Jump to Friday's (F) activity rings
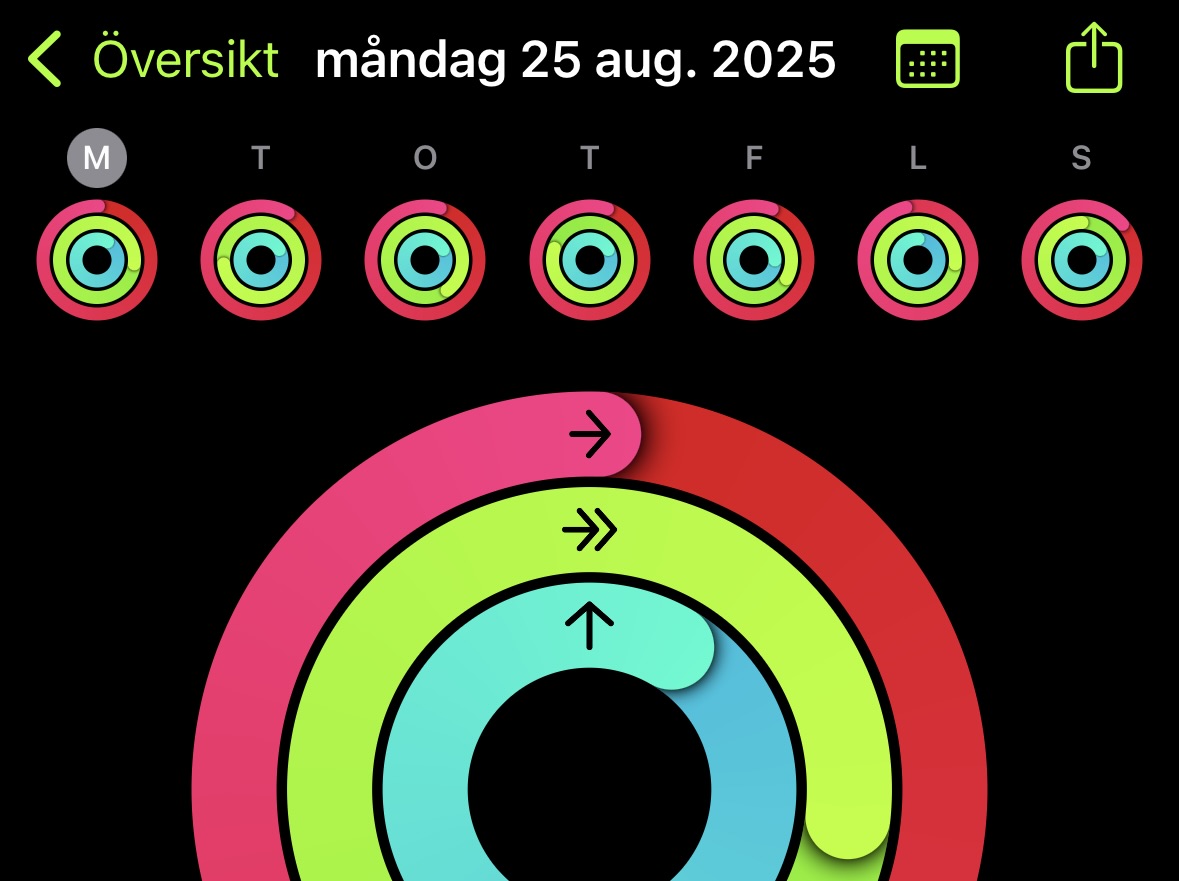 click(754, 260)
